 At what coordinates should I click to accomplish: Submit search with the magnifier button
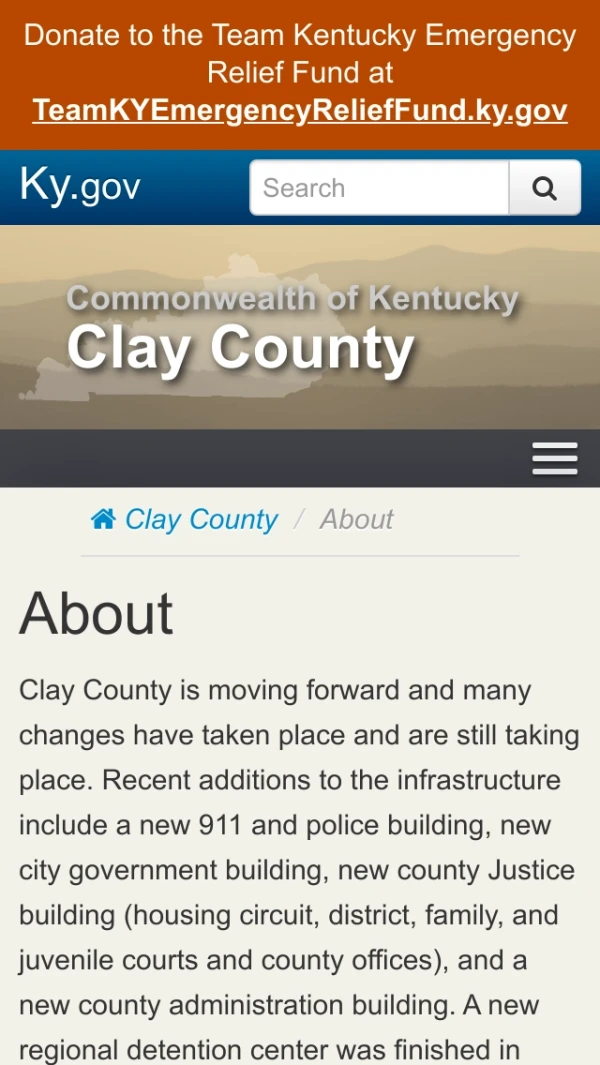[544, 188]
